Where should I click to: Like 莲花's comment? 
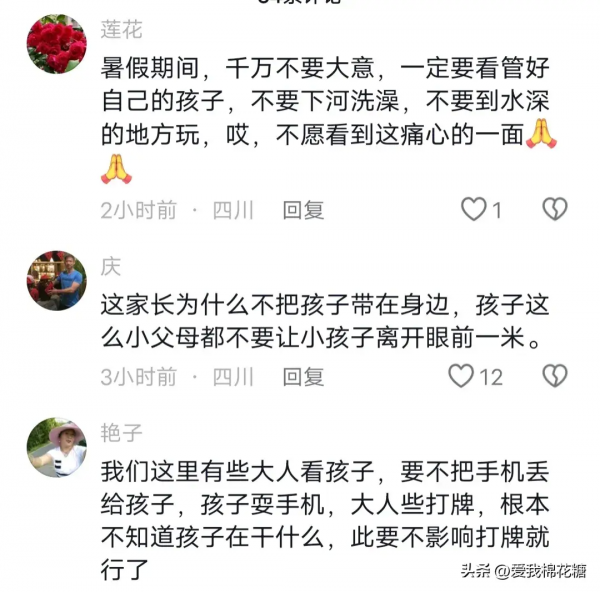click(x=473, y=209)
